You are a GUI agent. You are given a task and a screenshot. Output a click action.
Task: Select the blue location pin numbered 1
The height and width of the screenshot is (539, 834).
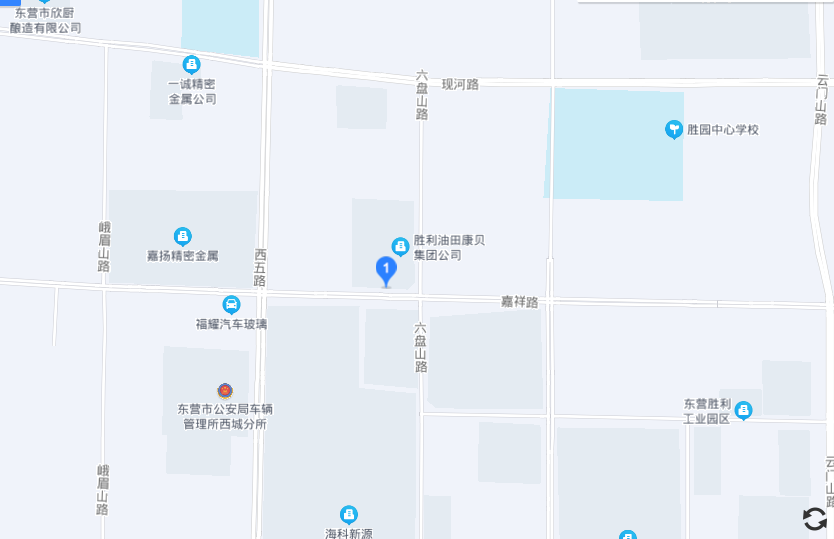tap(386, 270)
